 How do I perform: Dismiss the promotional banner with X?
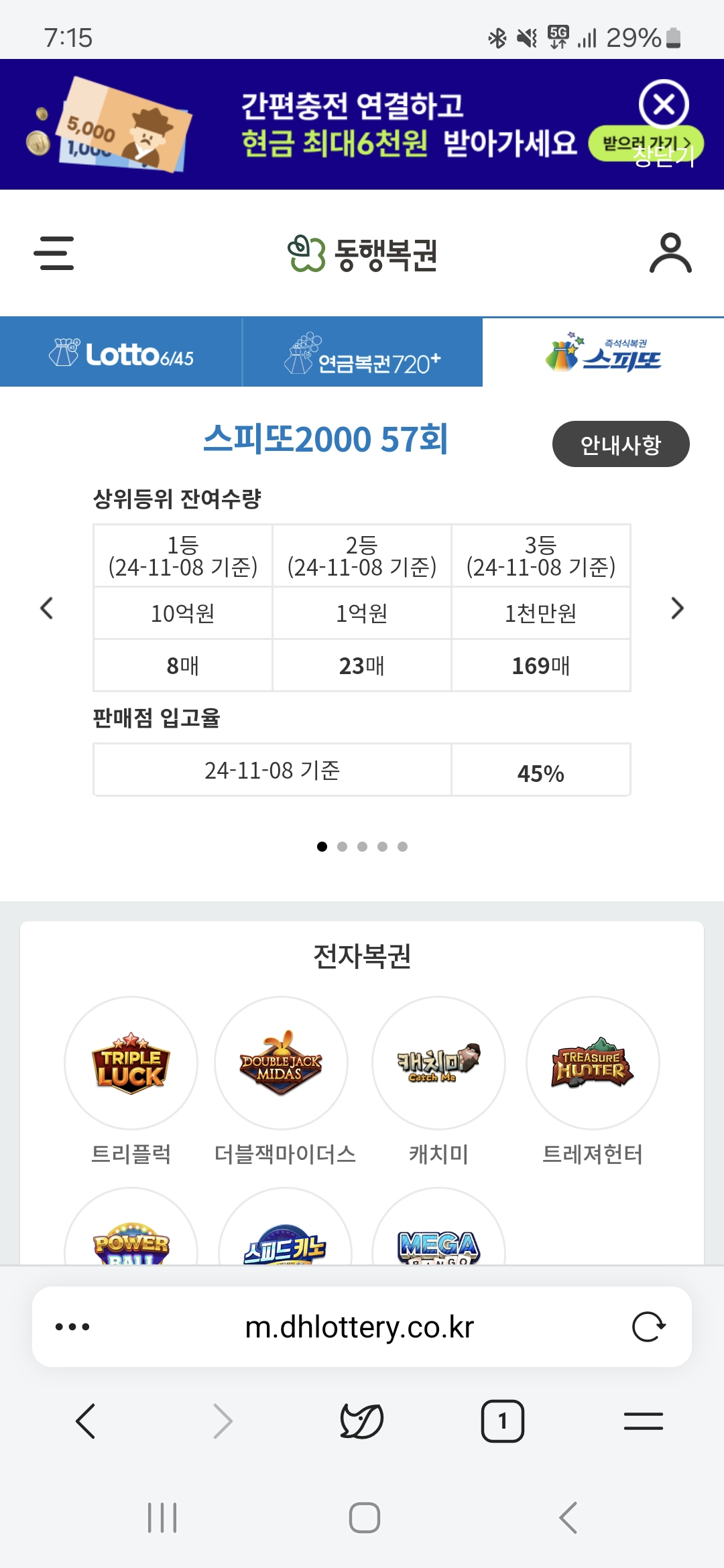pos(662,104)
